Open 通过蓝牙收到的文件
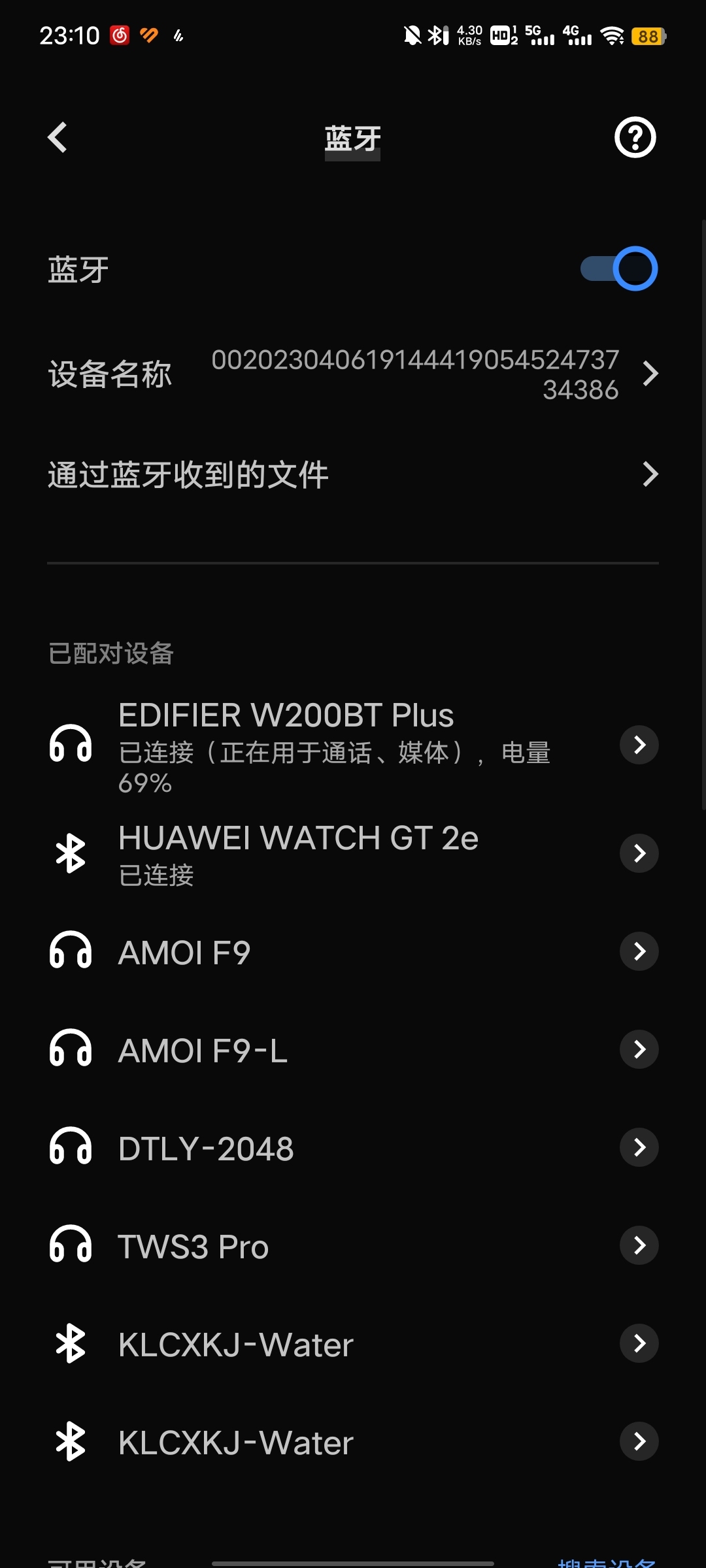 (x=353, y=474)
